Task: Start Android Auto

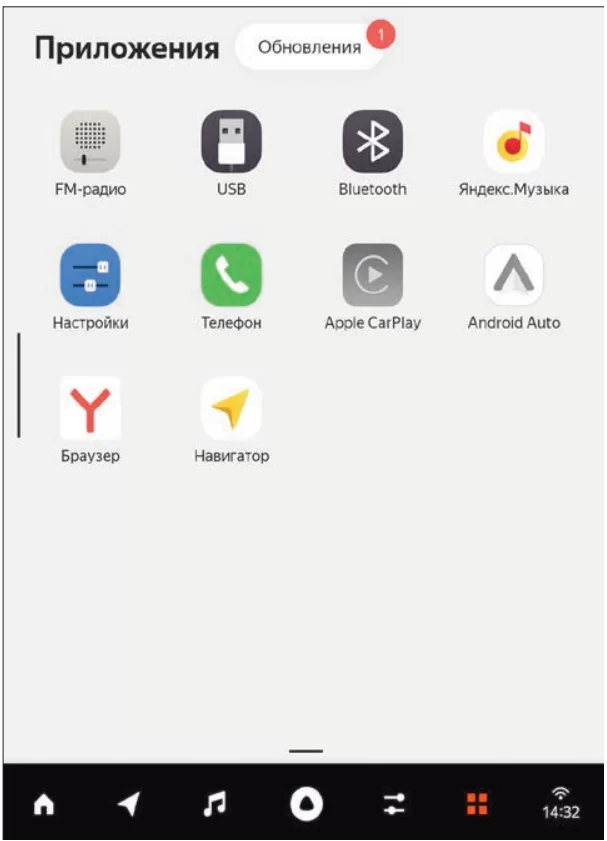Action: [514, 275]
